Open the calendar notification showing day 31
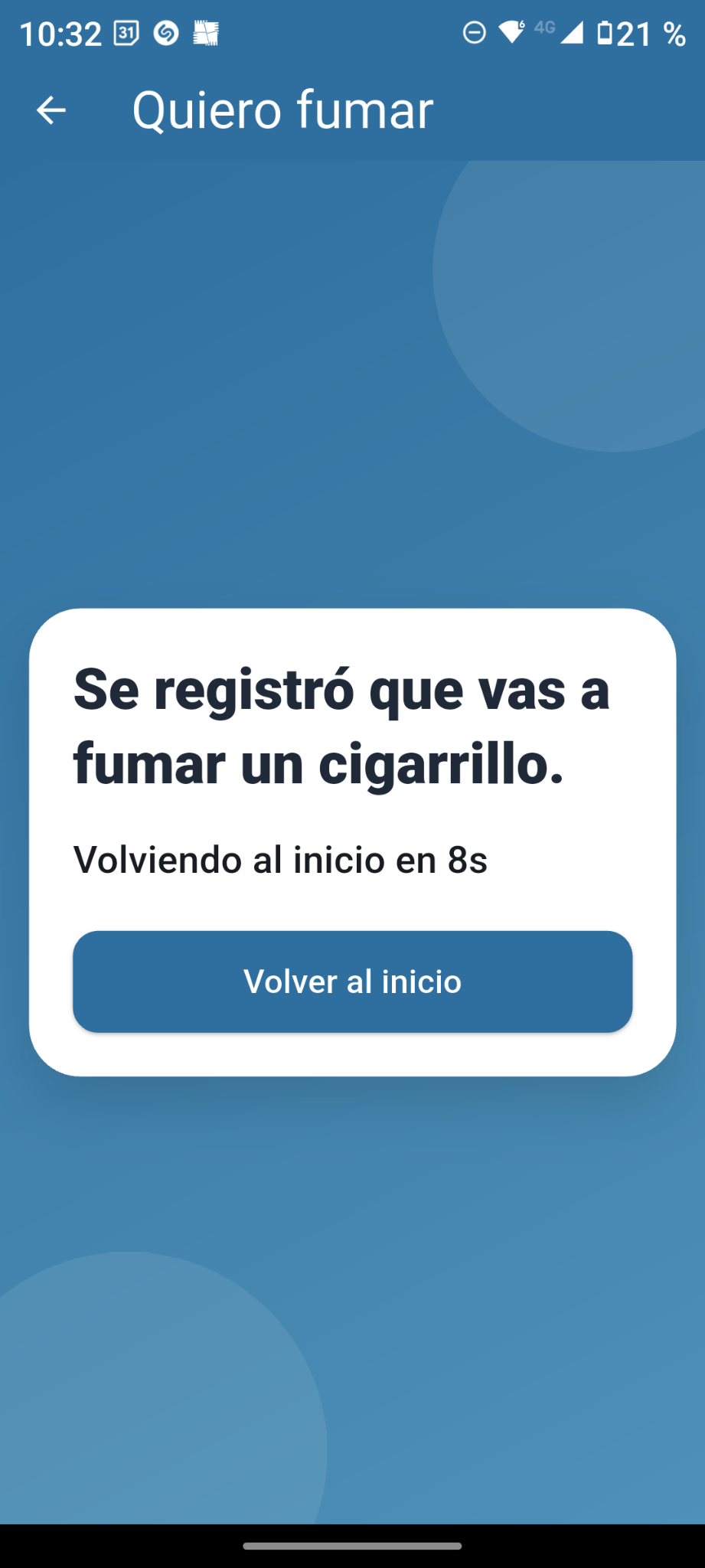The height and width of the screenshot is (1568, 705). click(x=125, y=32)
